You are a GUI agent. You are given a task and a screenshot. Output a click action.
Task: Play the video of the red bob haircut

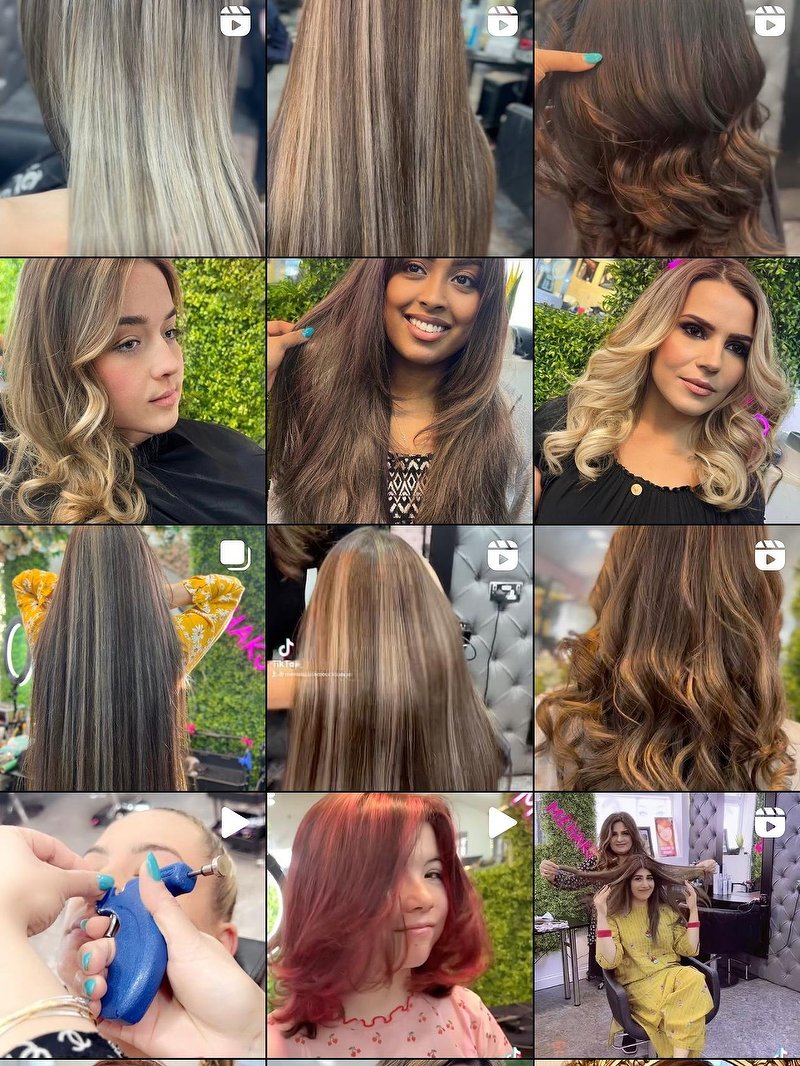pos(399,925)
